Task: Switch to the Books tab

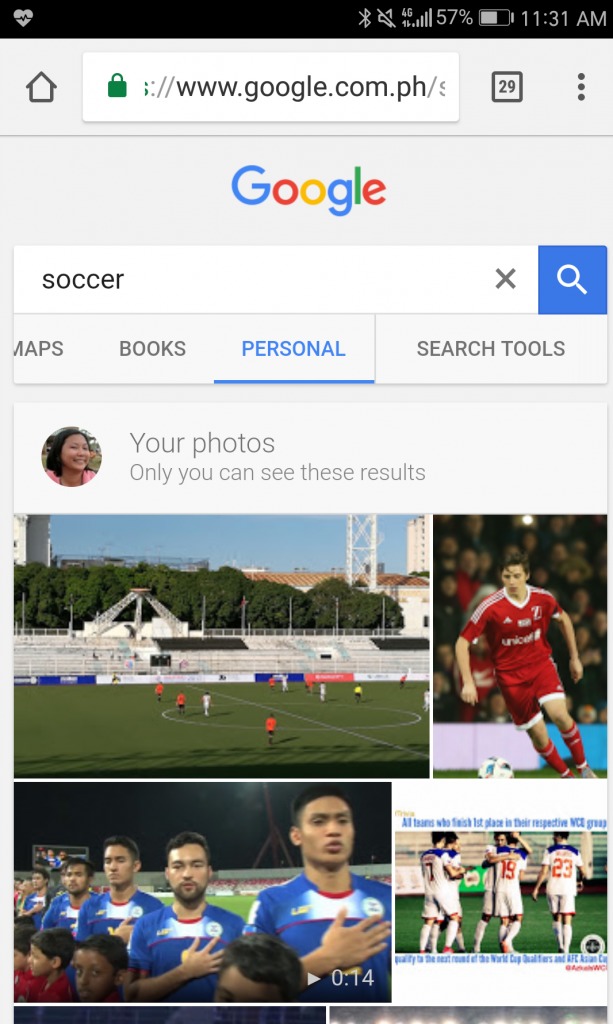Action: [152, 349]
